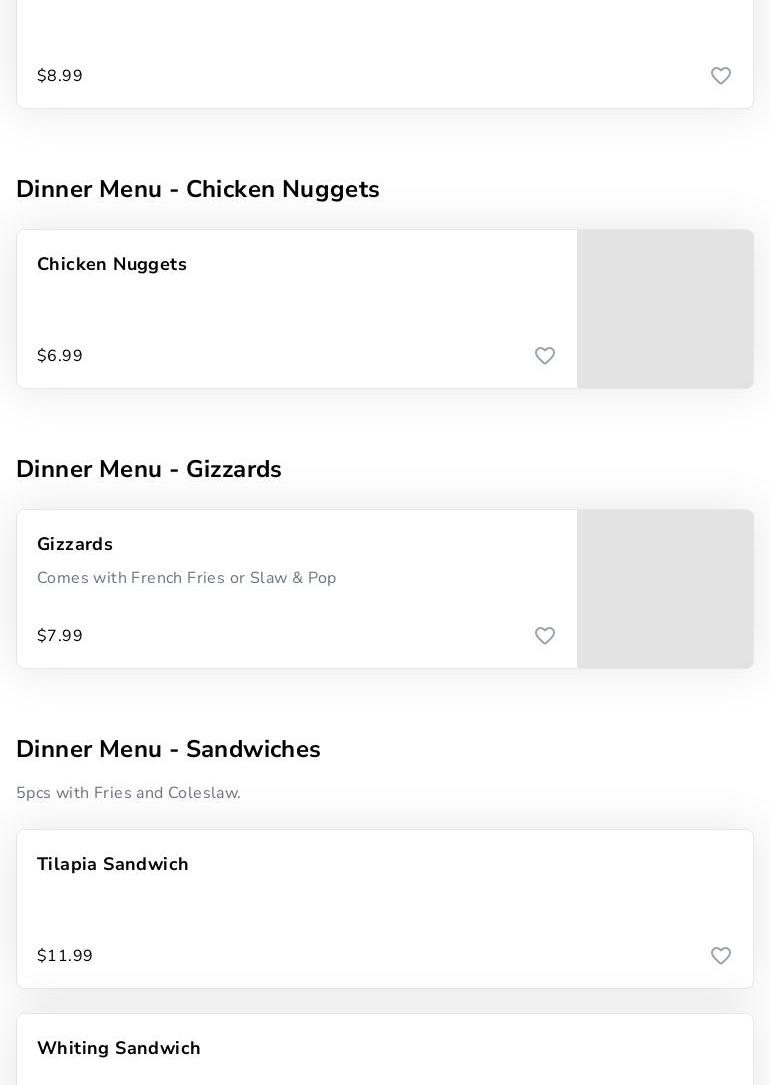Open the Whiting Sandwich item
This screenshot has height=1085, width=770.
coord(119,1049)
